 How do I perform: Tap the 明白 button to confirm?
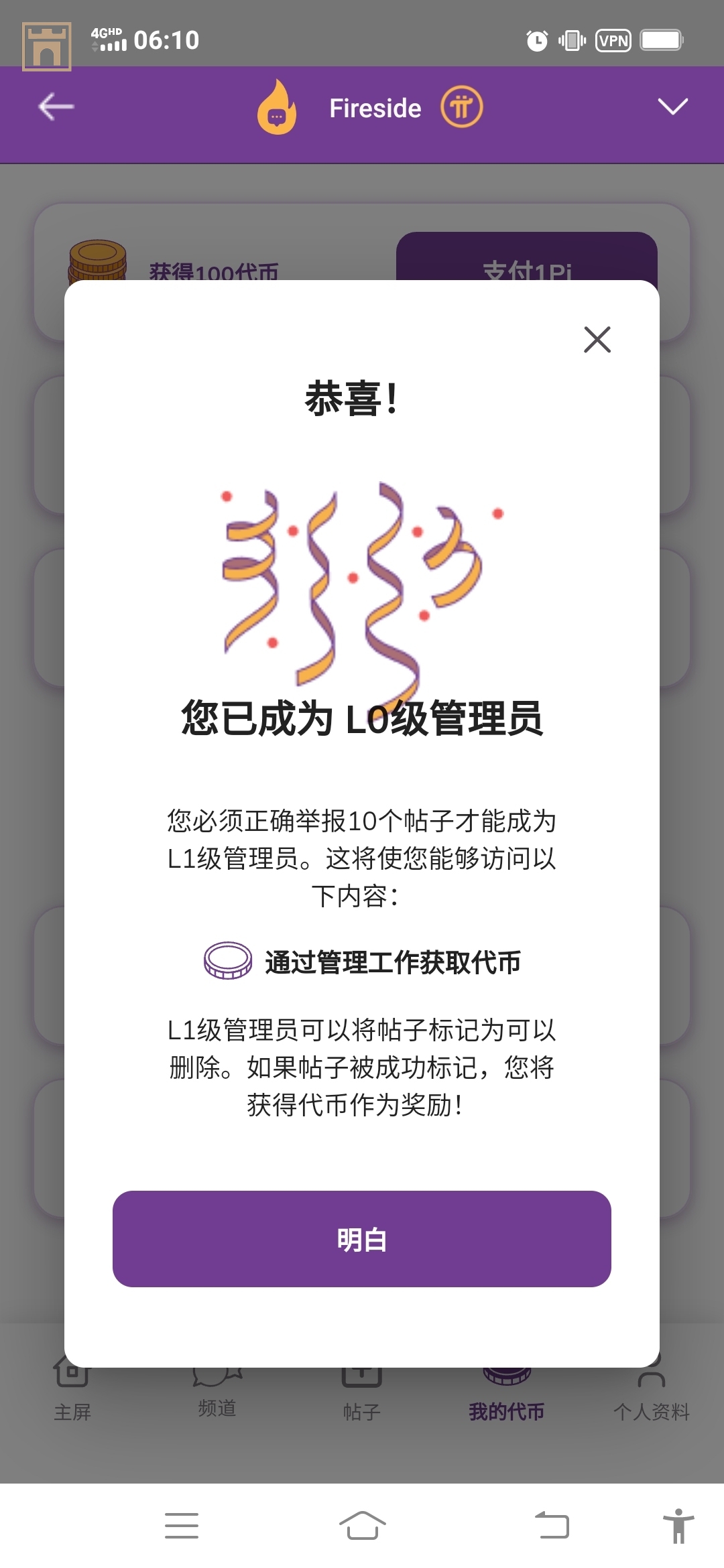click(x=361, y=1239)
